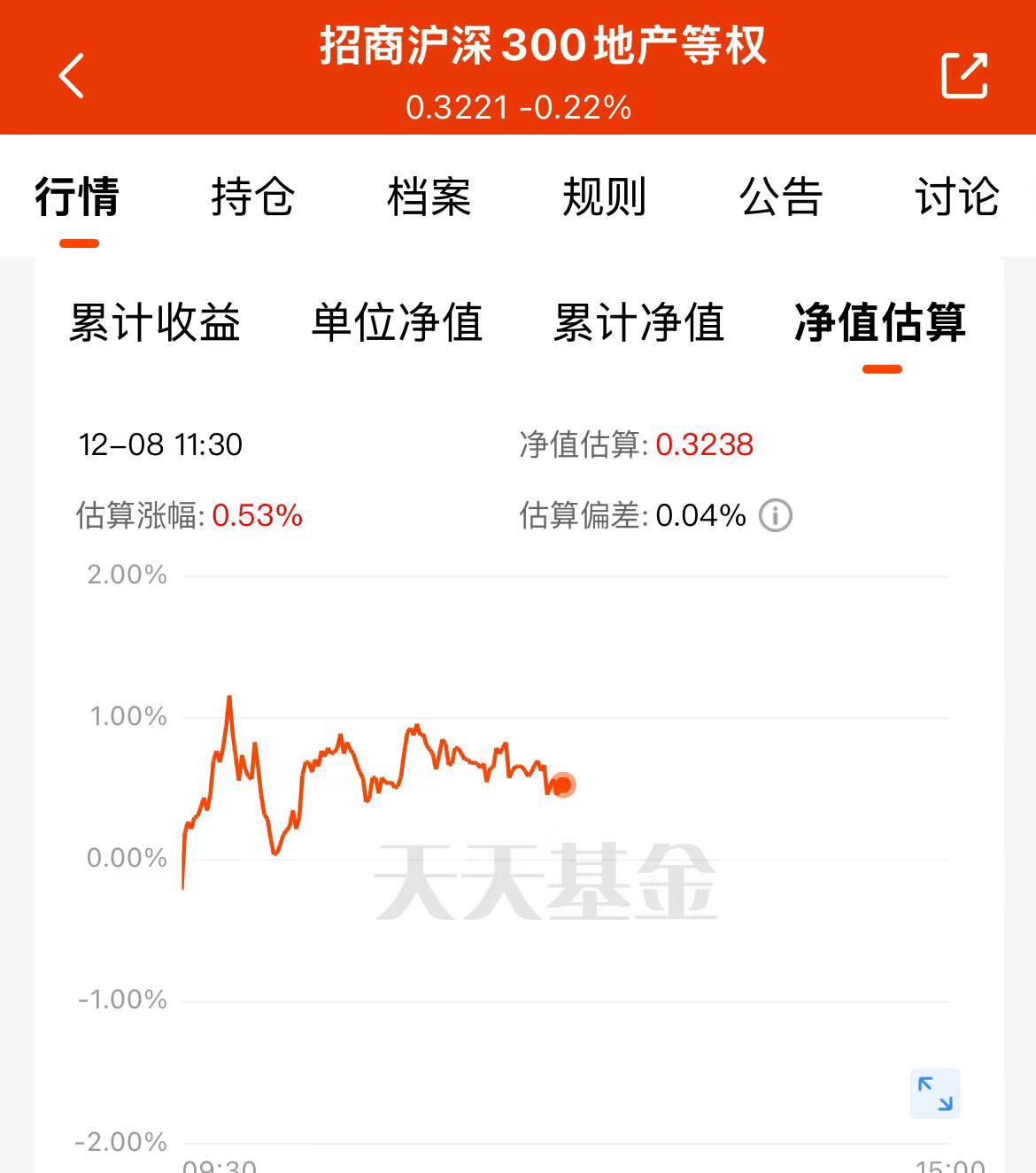This screenshot has width=1036, height=1173.
Task: Expand the chart to fullscreen
Action: (x=935, y=1093)
